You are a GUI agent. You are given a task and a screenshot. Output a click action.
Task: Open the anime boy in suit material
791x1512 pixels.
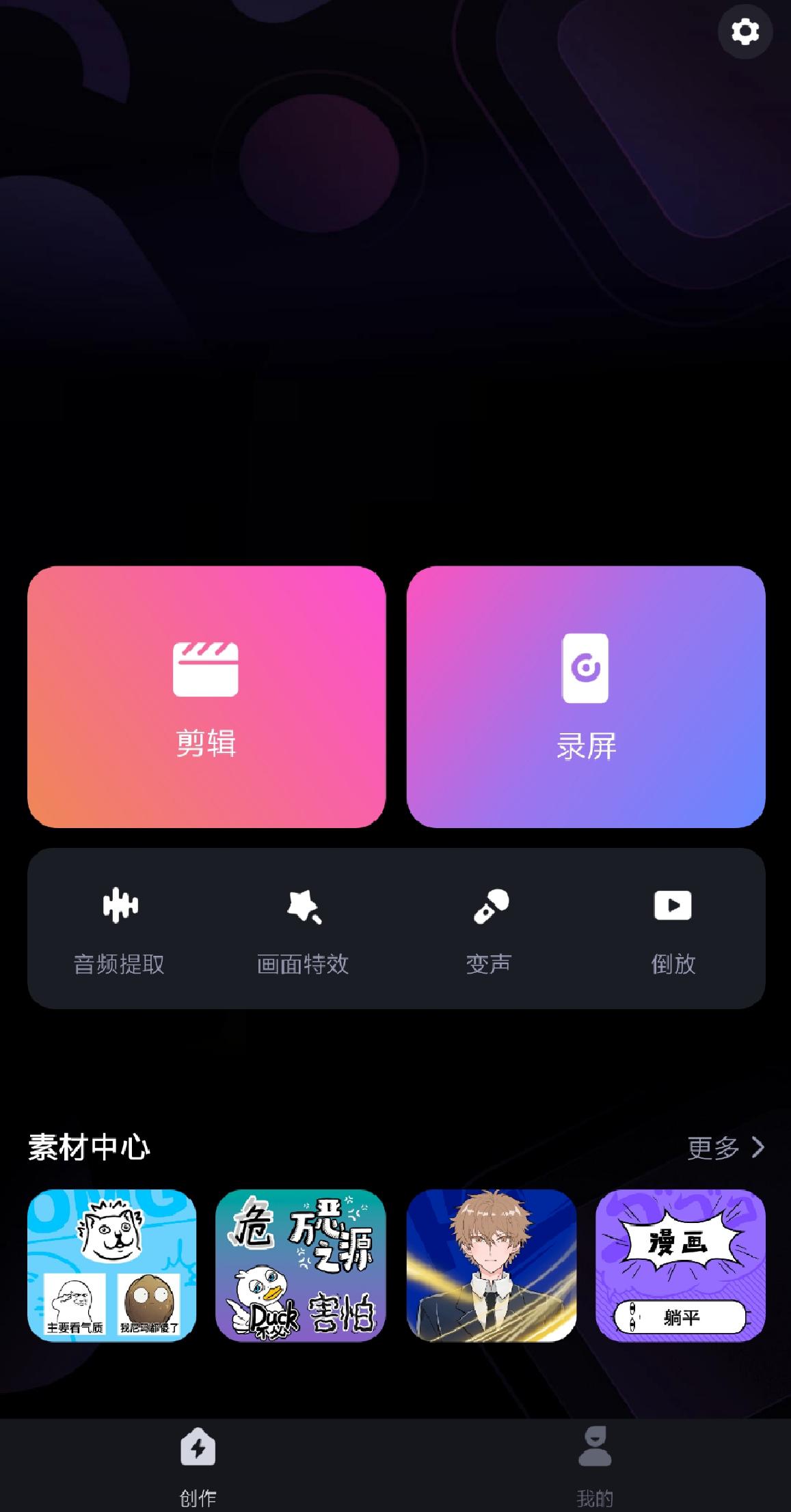492,1265
